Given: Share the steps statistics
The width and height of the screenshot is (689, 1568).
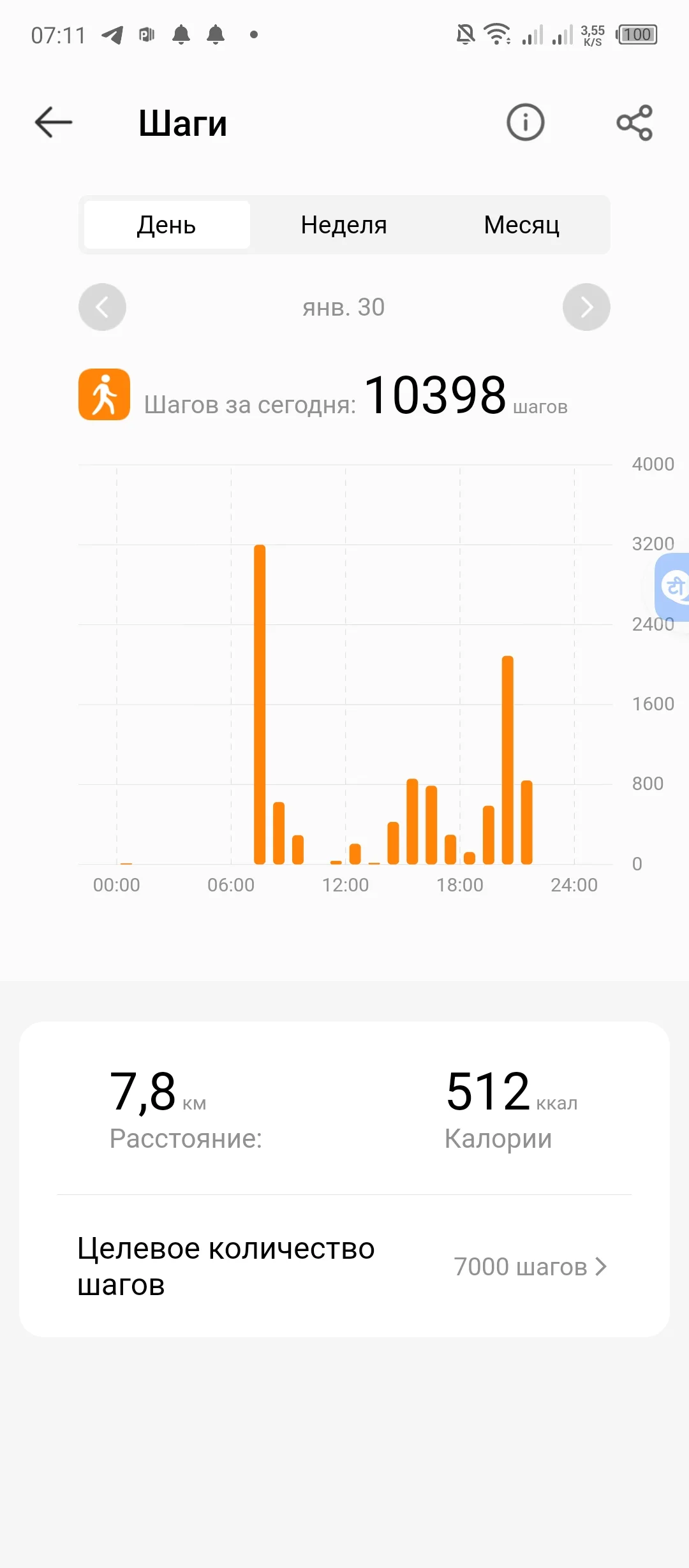Looking at the screenshot, I should tap(634, 122).
